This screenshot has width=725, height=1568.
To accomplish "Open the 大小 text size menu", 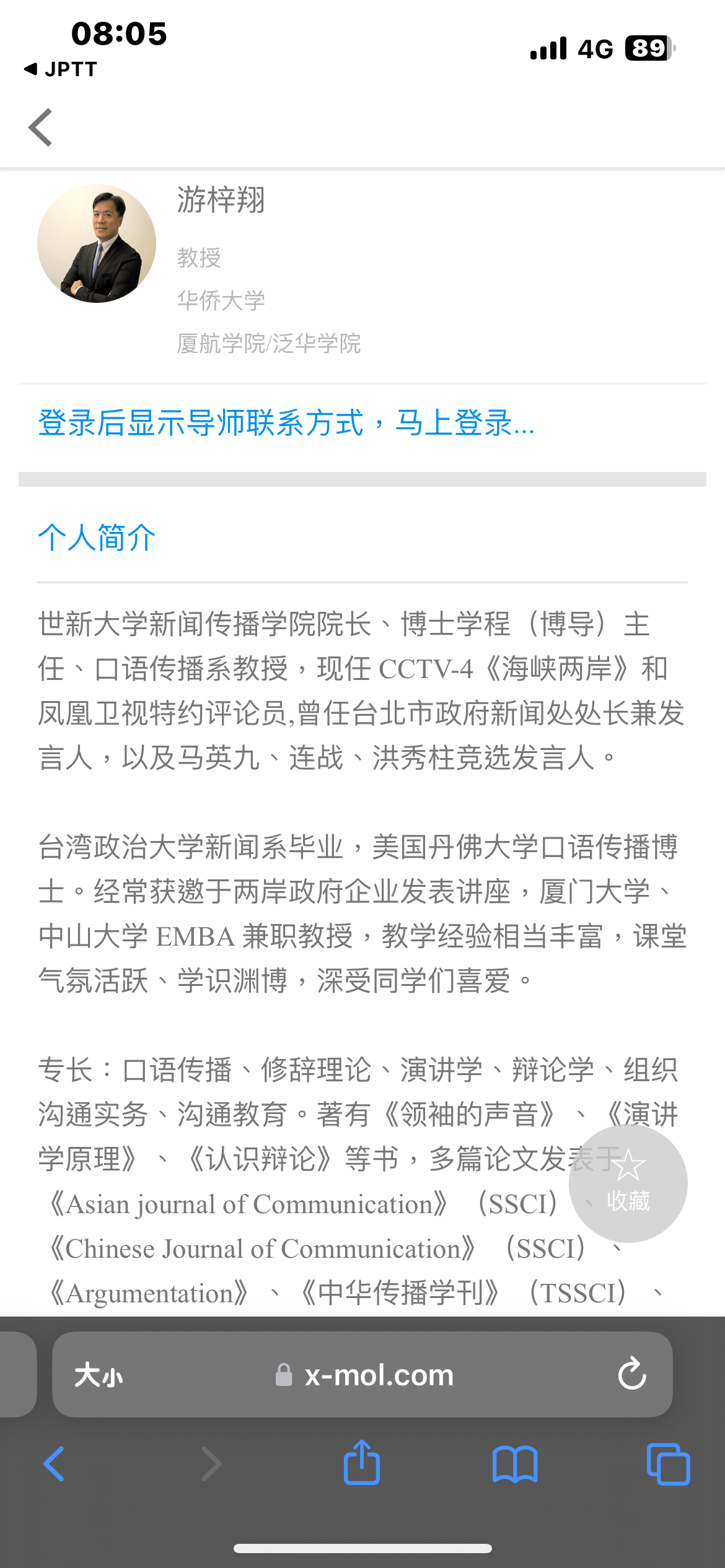I will (99, 1375).
